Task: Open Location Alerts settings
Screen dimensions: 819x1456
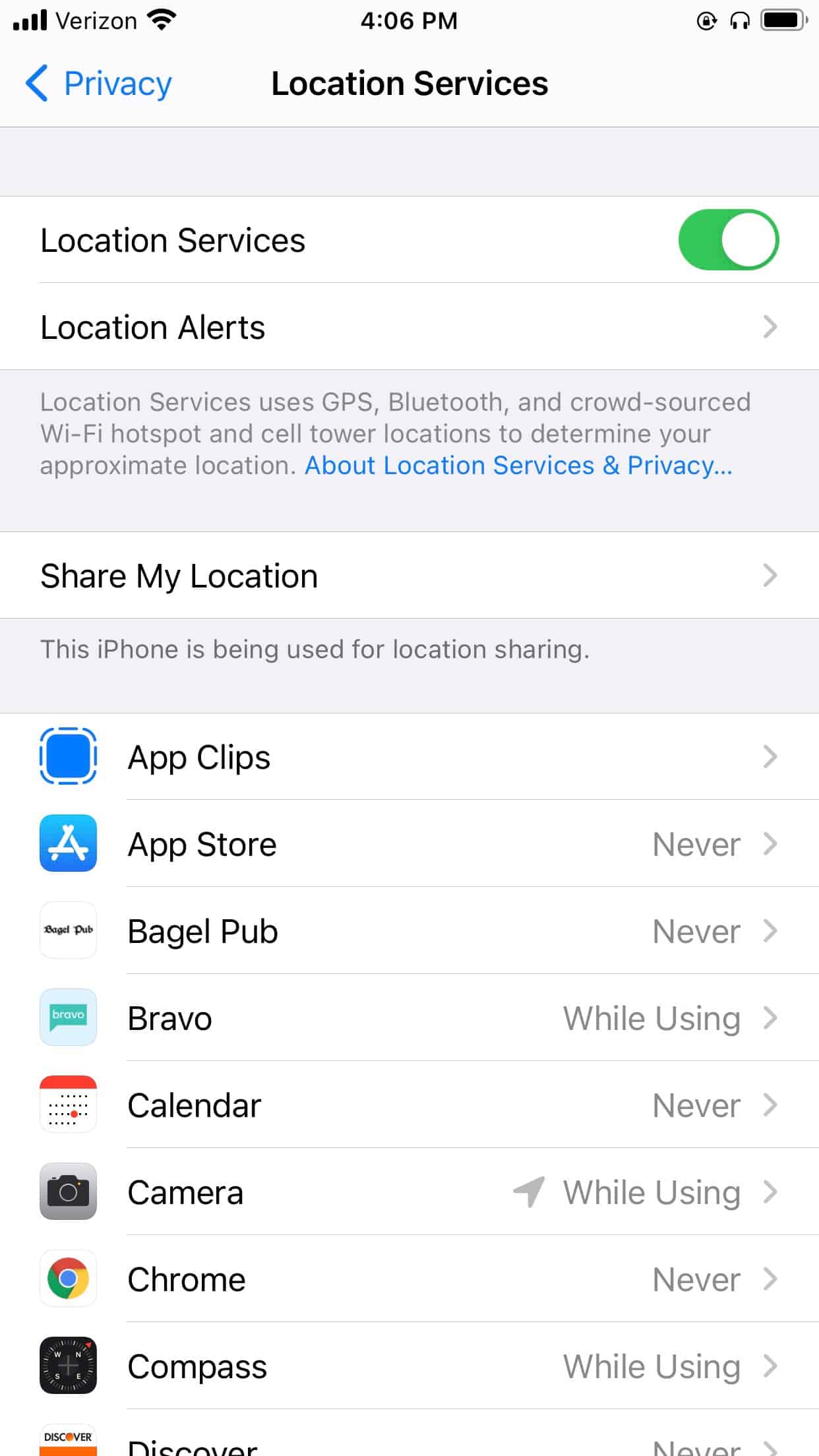Action: pyautogui.click(x=409, y=327)
